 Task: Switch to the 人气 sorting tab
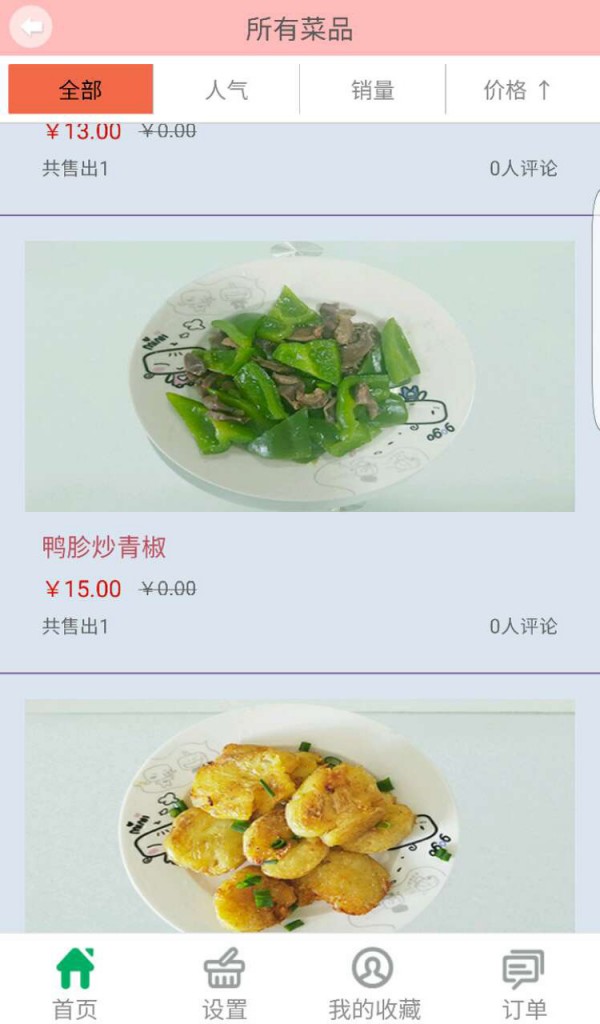pos(226,90)
